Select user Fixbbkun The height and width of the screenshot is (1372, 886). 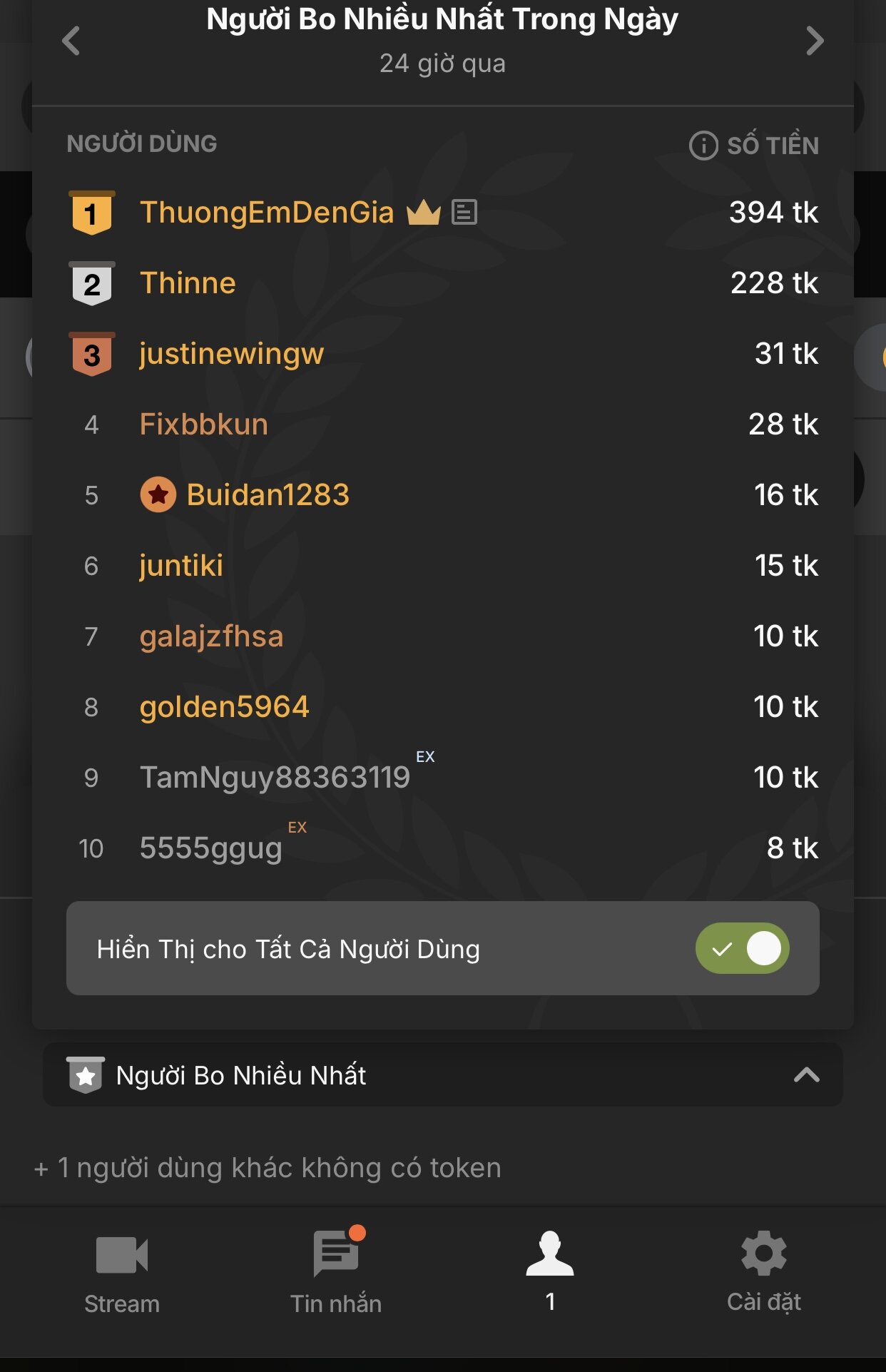click(x=203, y=425)
